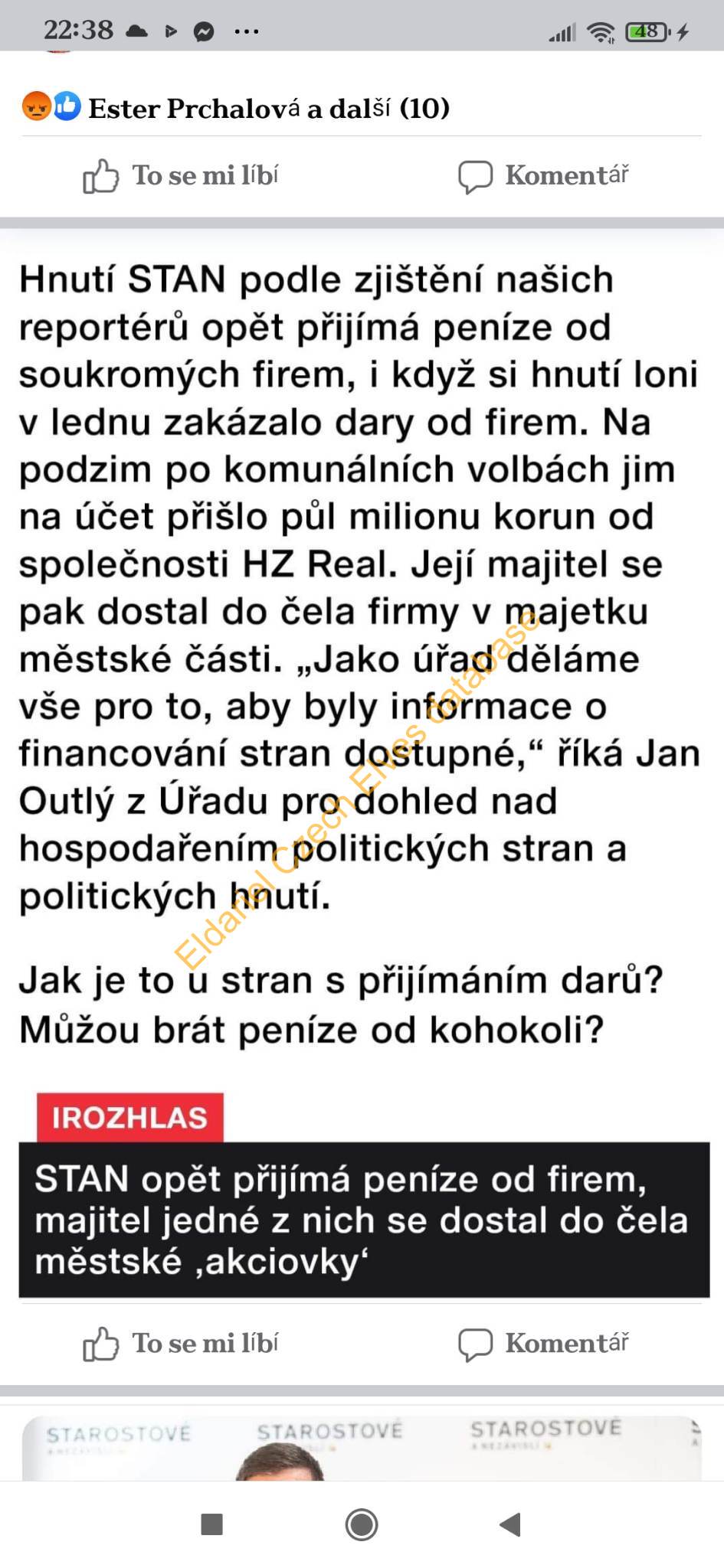
Task: Return to the home screen
Action: point(362,1524)
